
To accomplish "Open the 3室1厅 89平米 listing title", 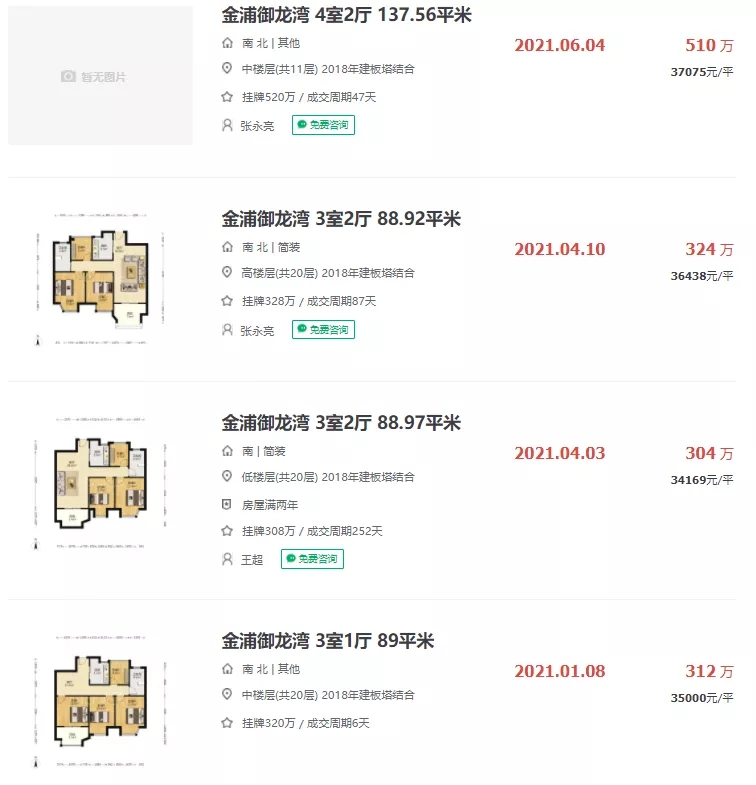I will click(327, 641).
